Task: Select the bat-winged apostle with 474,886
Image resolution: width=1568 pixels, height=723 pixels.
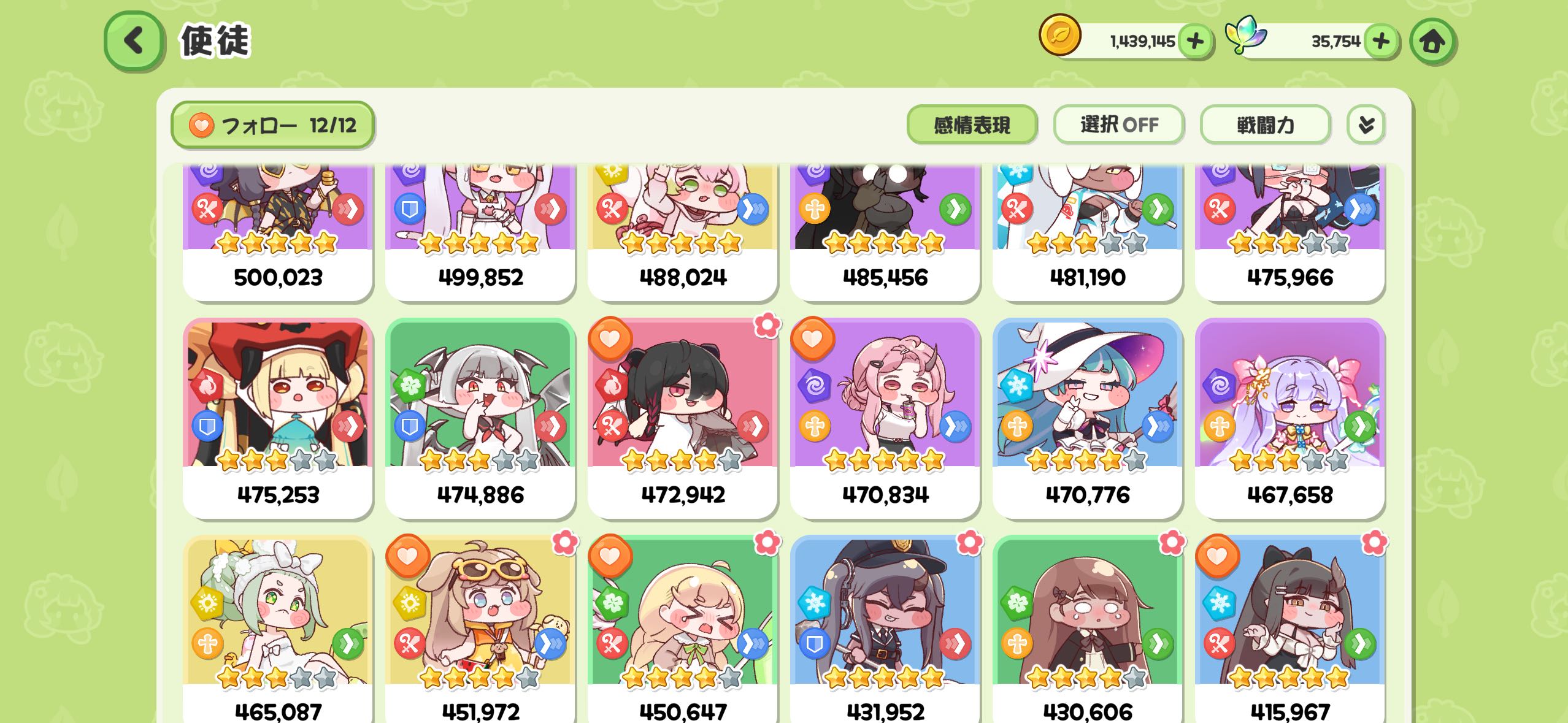Action: (x=480, y=417)
